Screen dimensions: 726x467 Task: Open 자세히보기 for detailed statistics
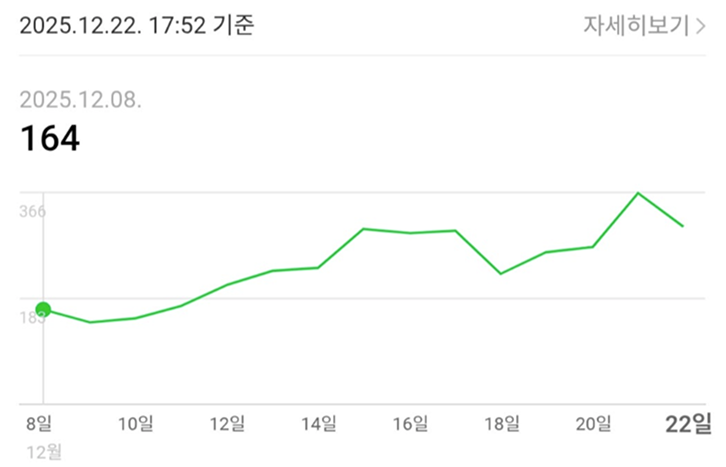(644, 25)
